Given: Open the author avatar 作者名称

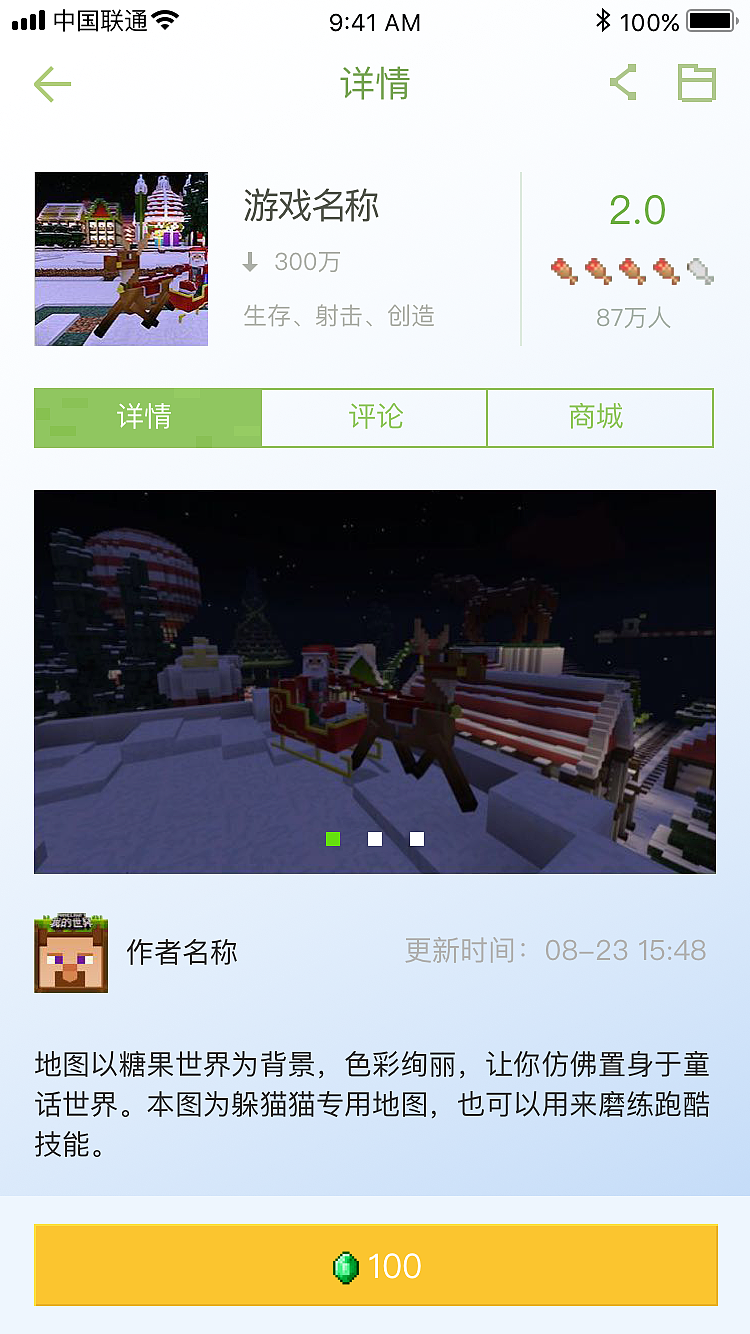Looking at the screenshot, I should coord(71,953).
